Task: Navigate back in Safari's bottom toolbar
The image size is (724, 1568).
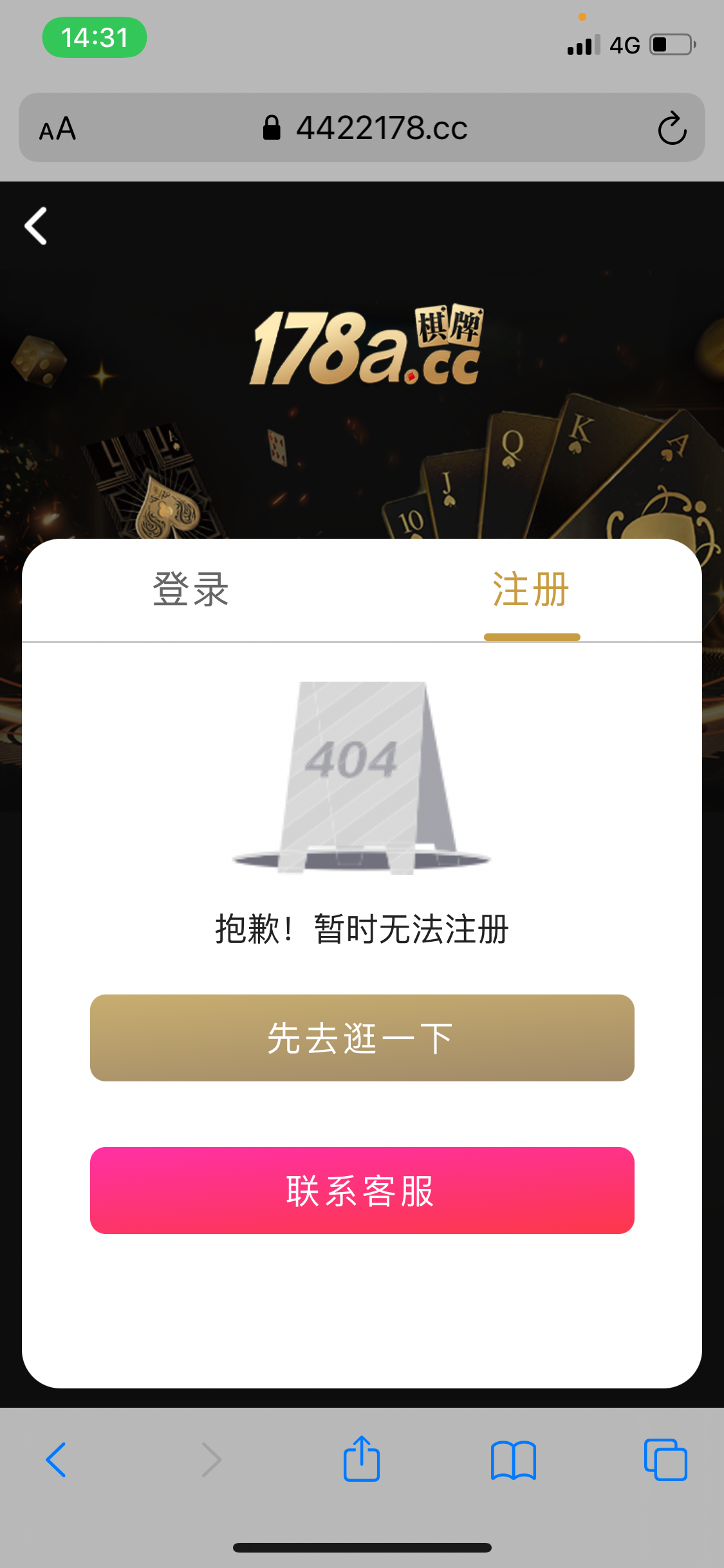Action: pyautogui.click(x=57, y=1460)
